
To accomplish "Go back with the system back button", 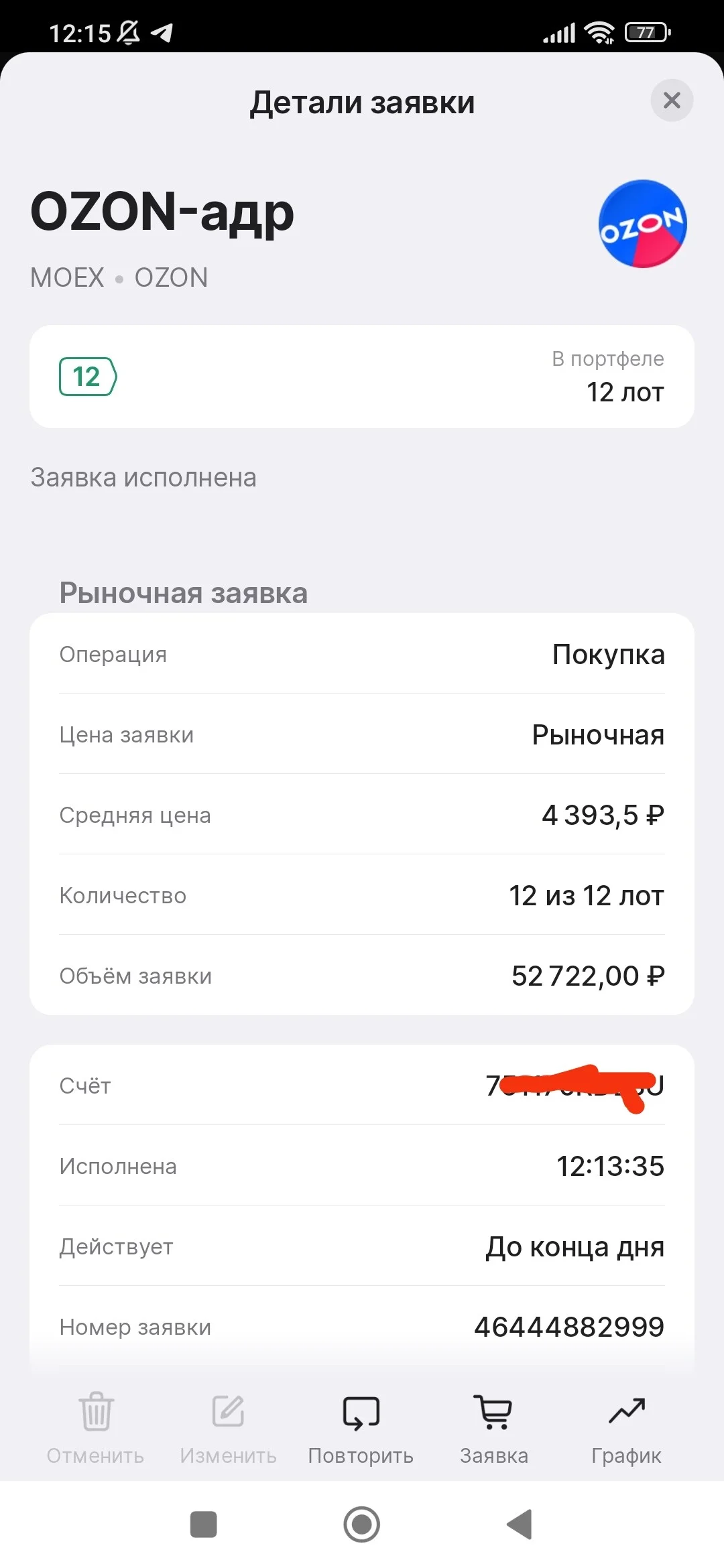I will (520, 1524).
